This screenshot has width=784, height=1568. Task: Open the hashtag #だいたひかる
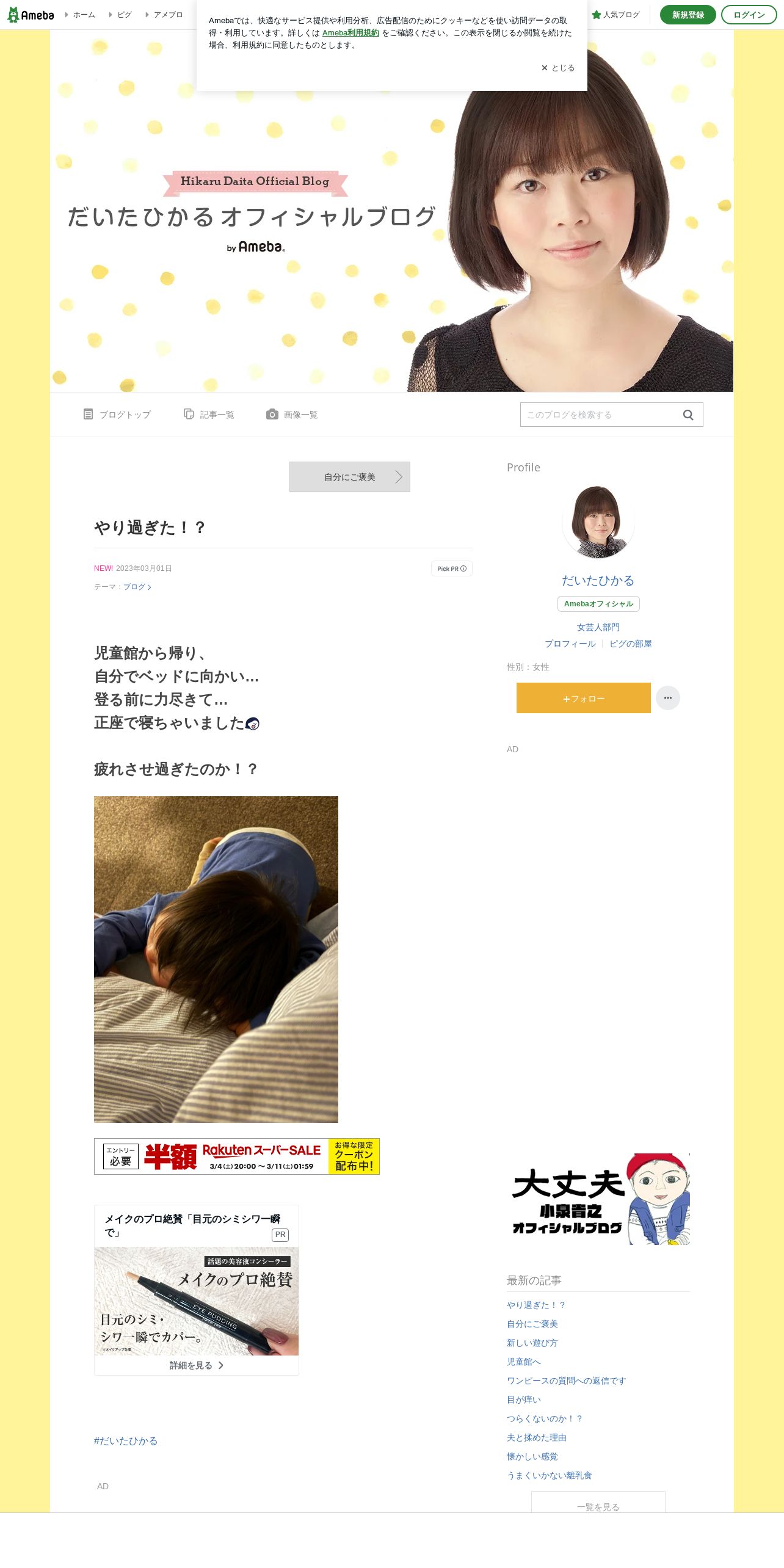pos(126,1441)
